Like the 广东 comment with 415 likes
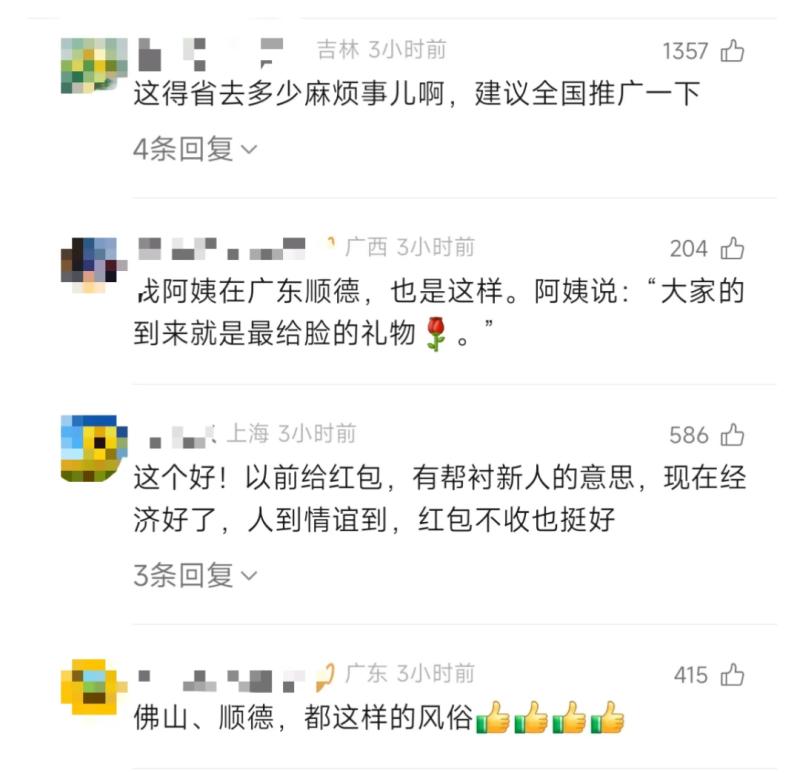This screenshot has width=800, height=773. [732, 675]
